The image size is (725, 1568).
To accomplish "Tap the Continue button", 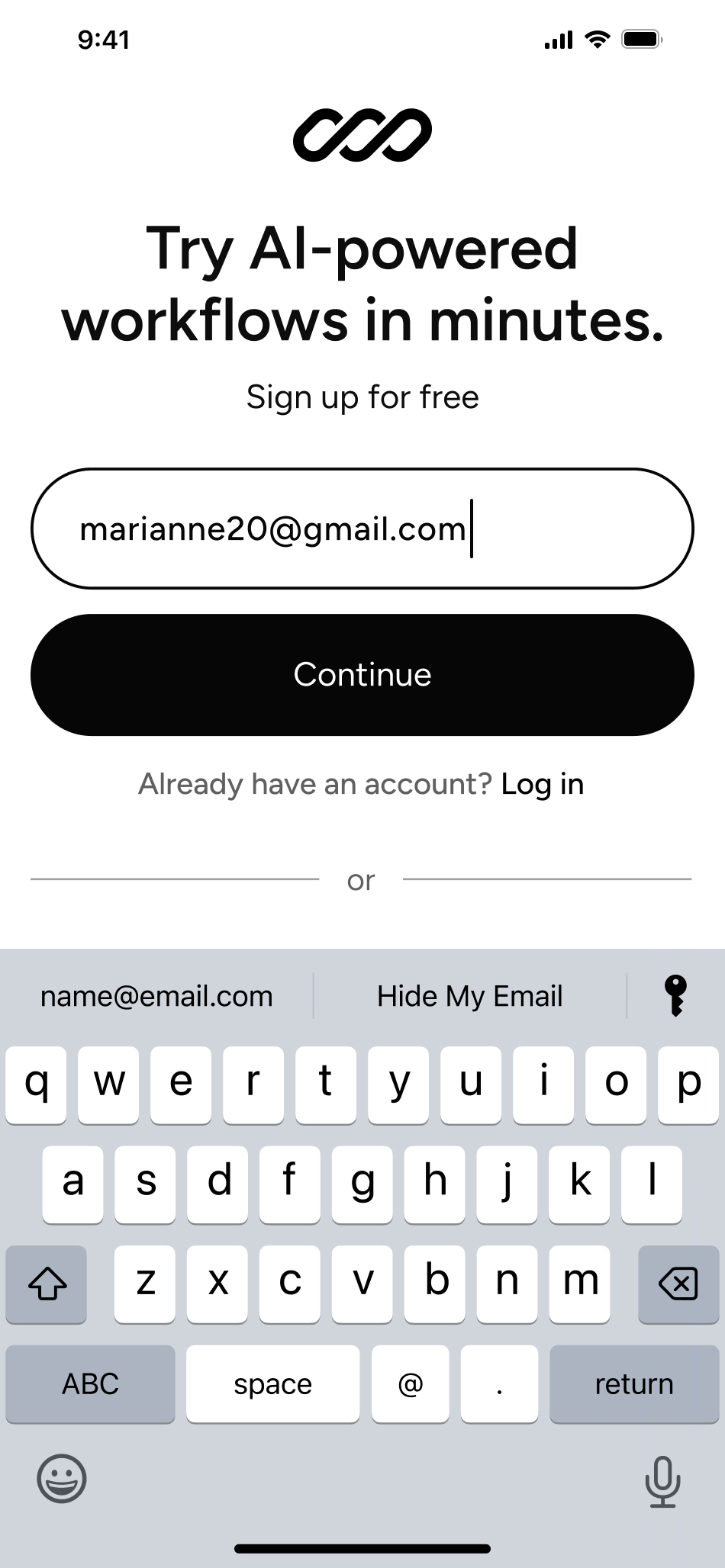I will click(x=362, y=675).
